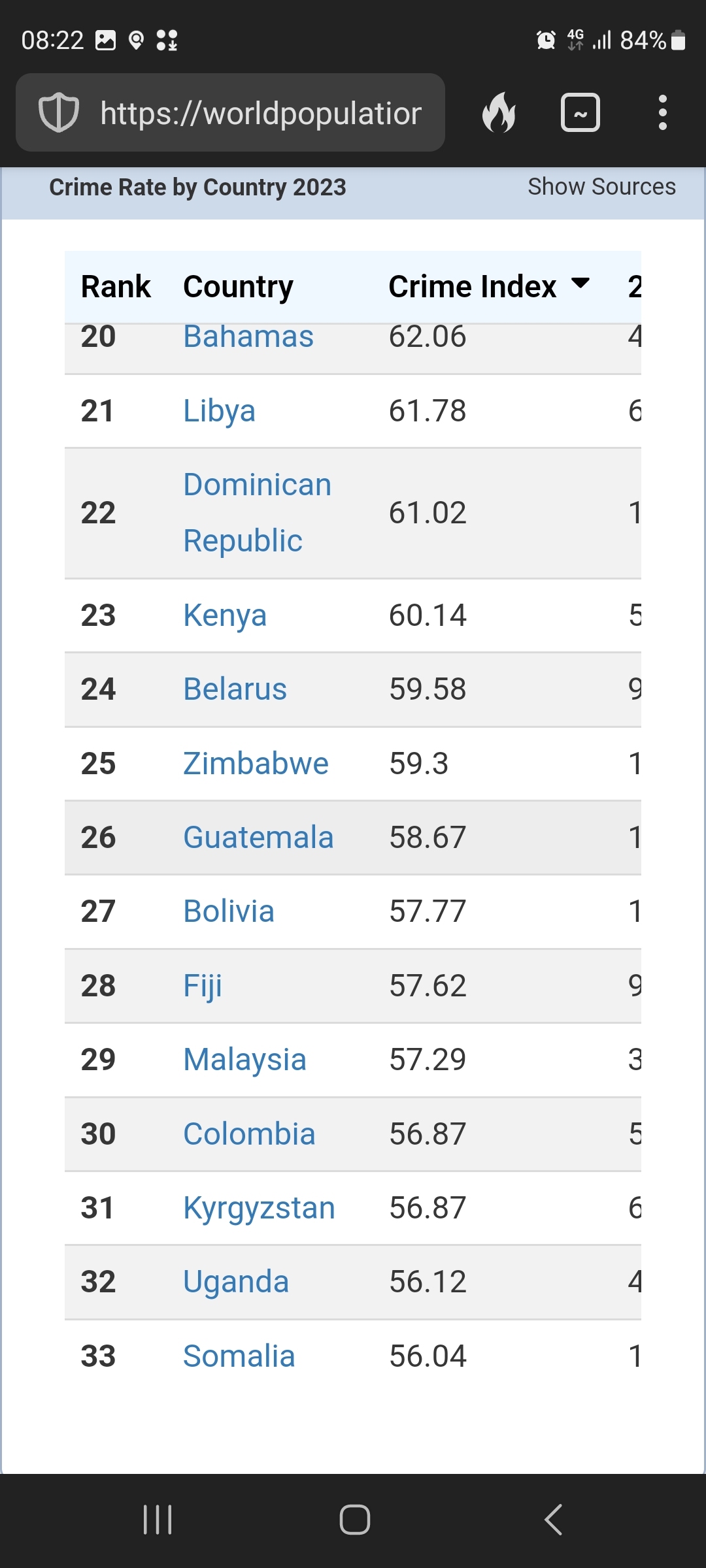Open the Fiji country link
Screen dimensions: 706x1568
pos(203,986)
